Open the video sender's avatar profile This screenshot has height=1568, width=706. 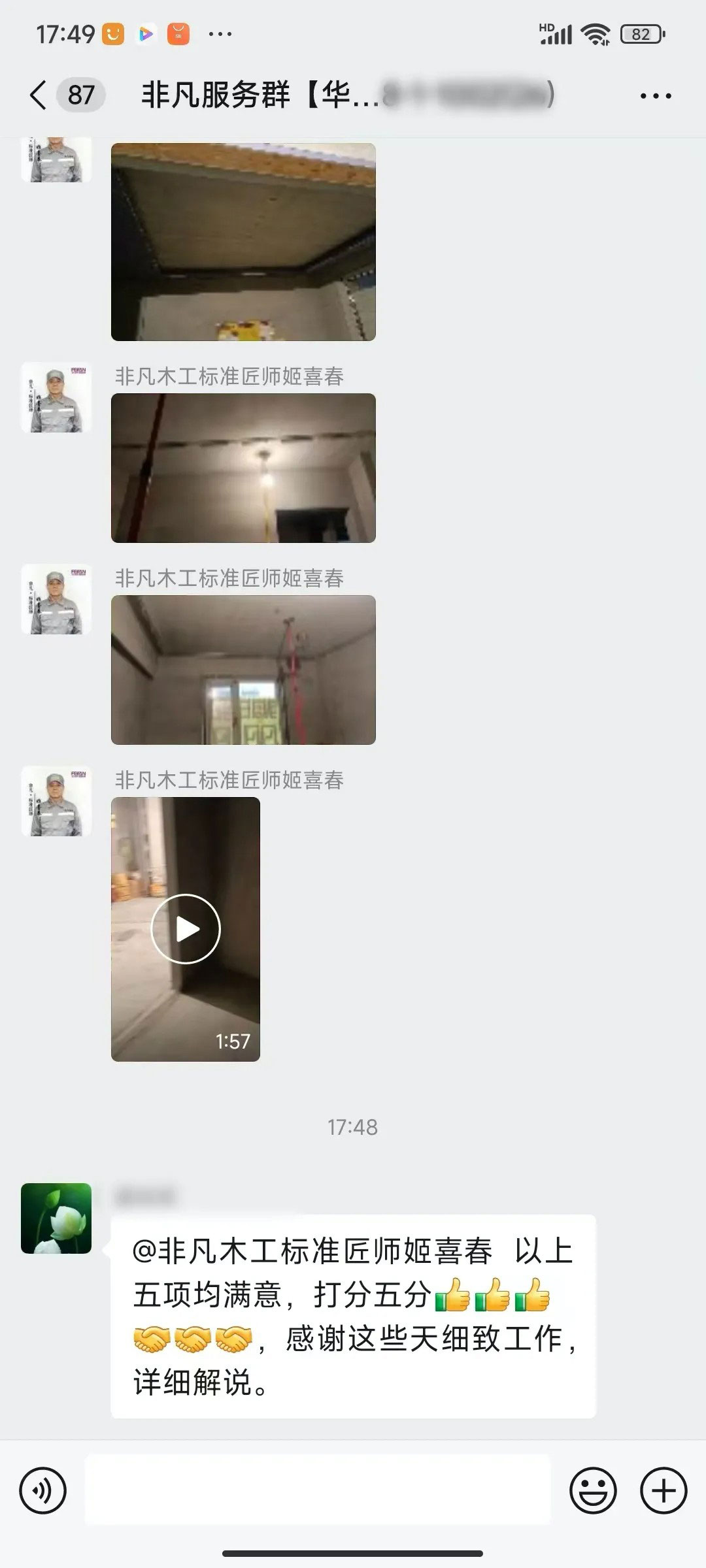click(x=56, y=801)
